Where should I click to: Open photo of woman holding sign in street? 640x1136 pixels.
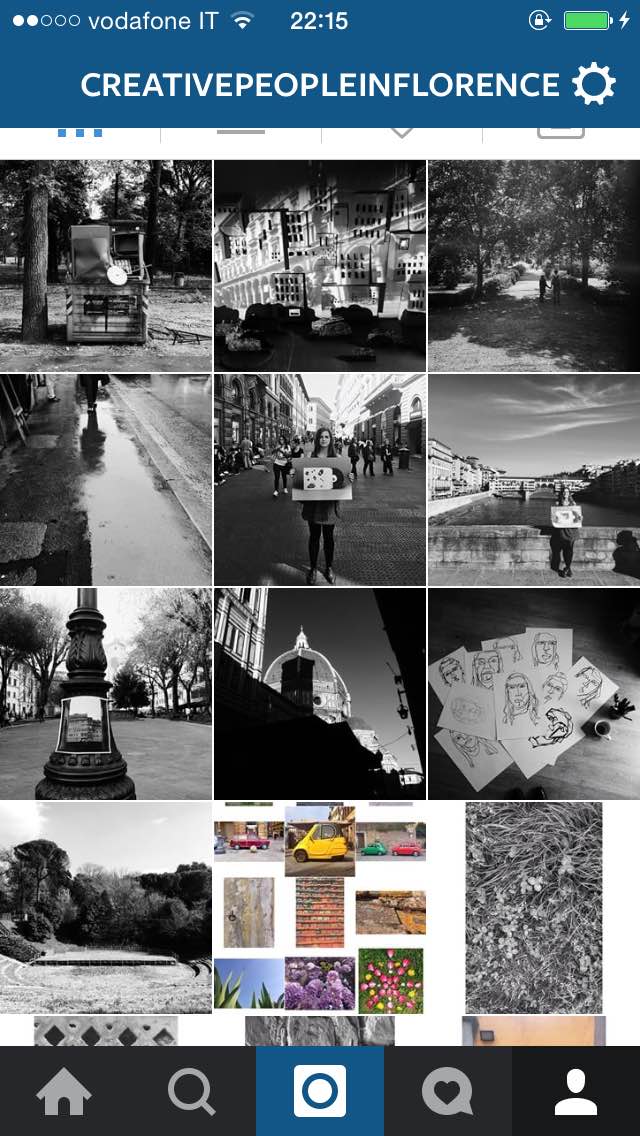click(x=320, y=480)
